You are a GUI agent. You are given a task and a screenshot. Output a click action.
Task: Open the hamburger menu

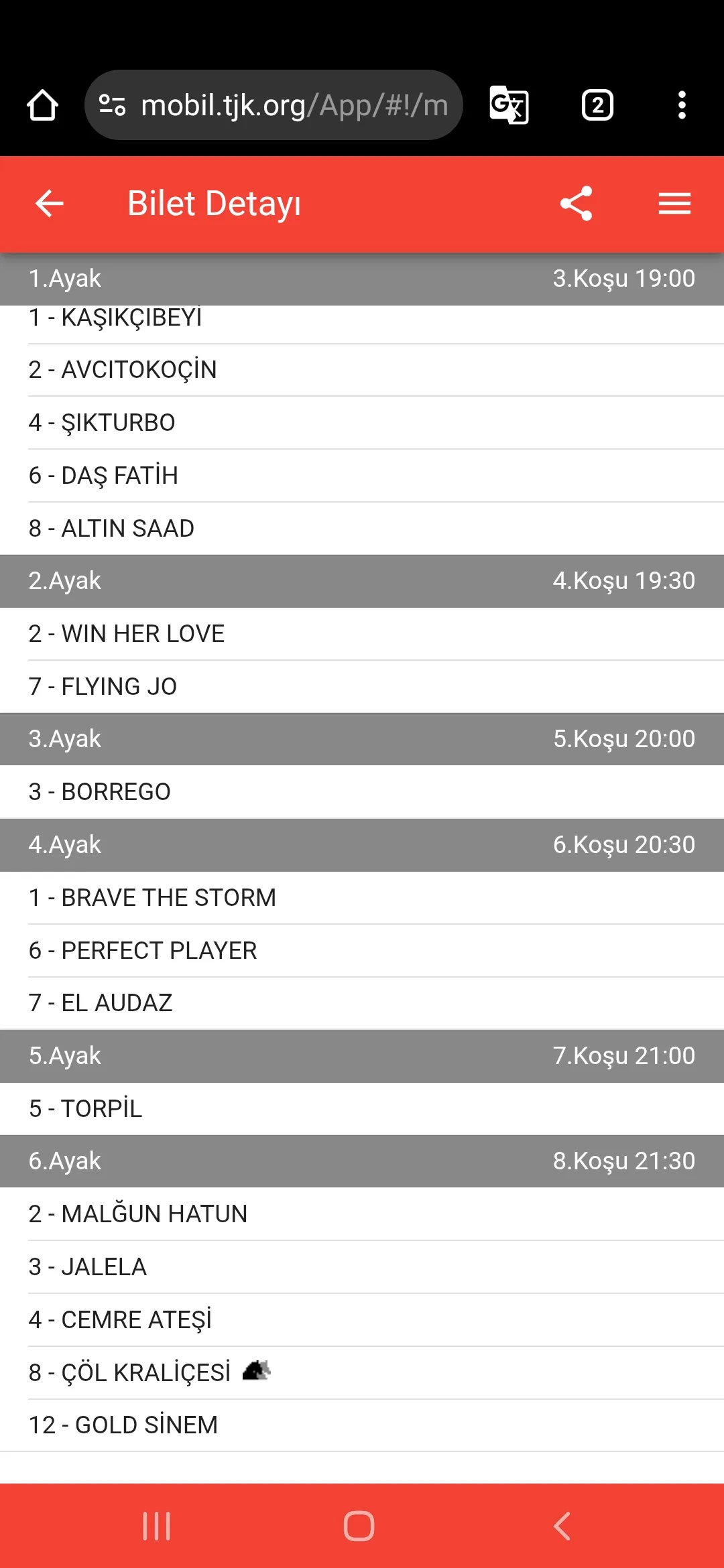coord(674,204)
